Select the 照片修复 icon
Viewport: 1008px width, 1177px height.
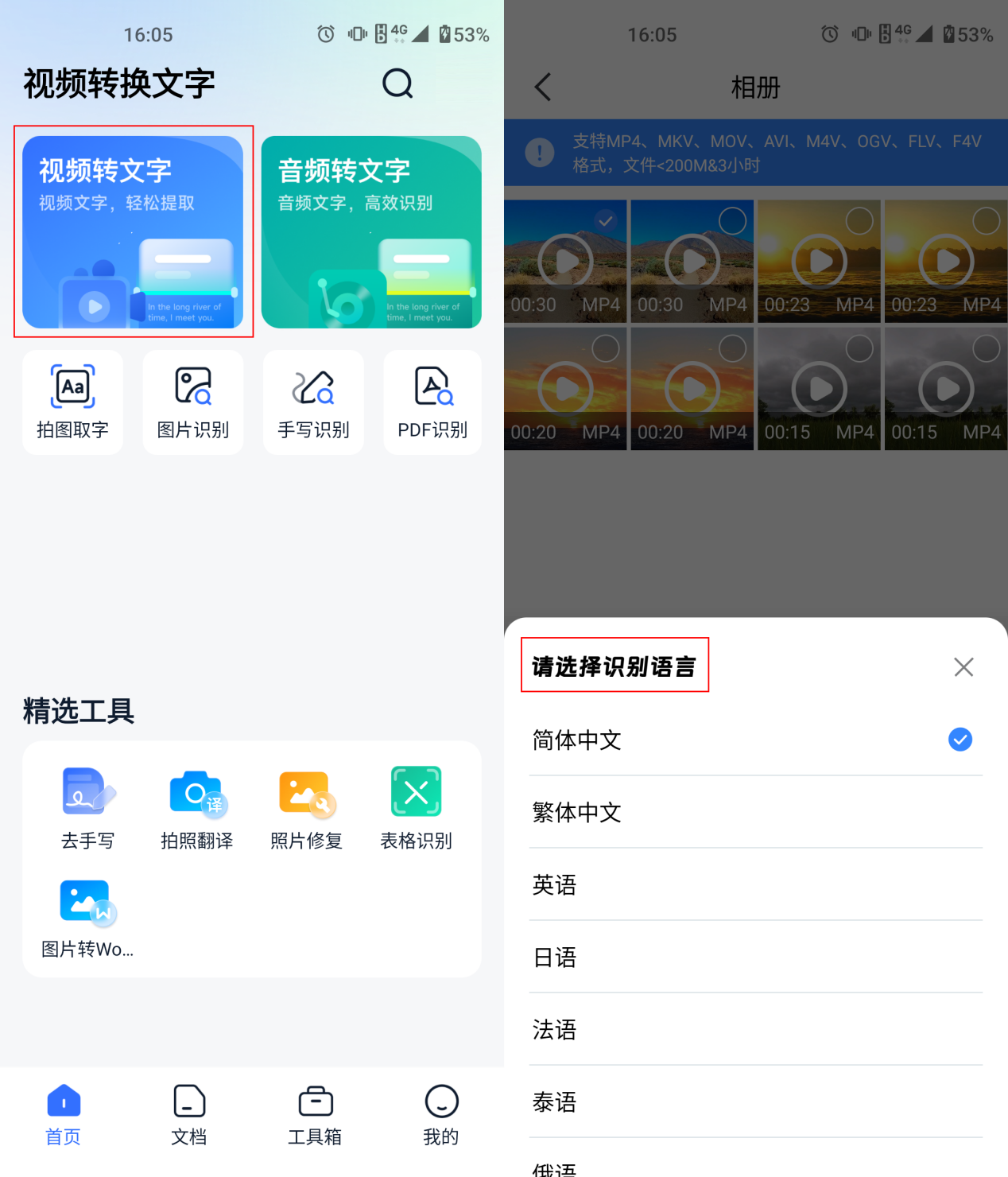(x=306, y=807)
